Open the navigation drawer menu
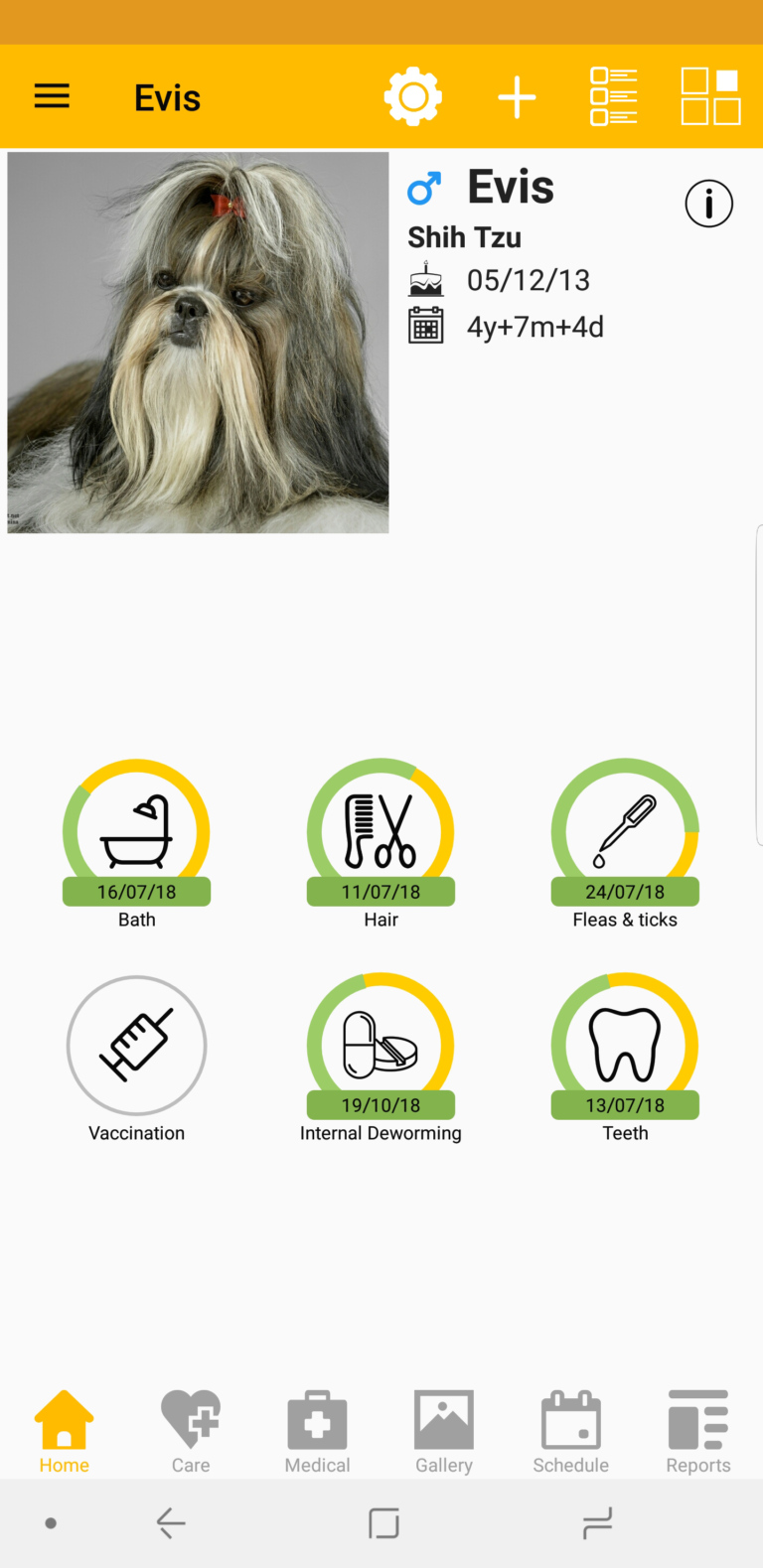This screenshot has width=763, height=1568. [x=52, y=96]
